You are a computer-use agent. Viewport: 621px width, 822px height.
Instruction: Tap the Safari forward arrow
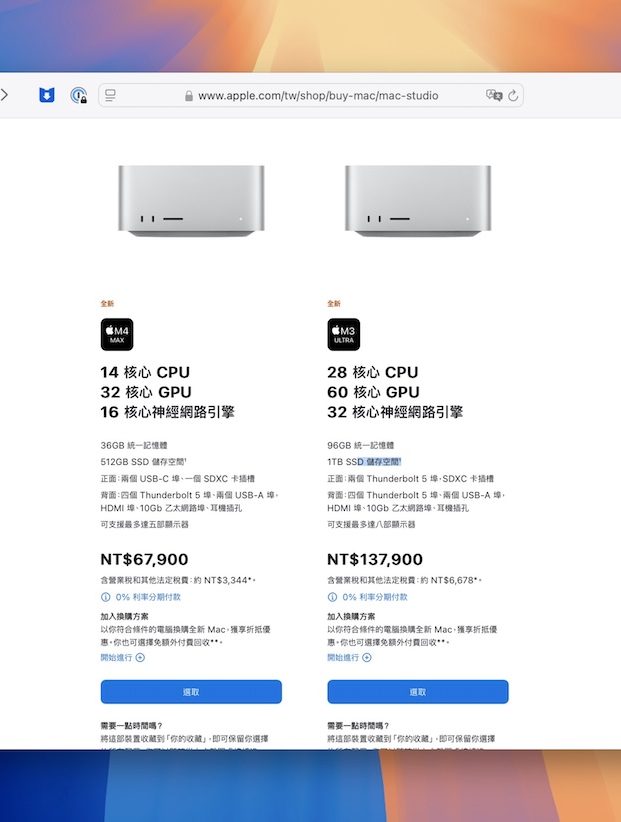4,96
